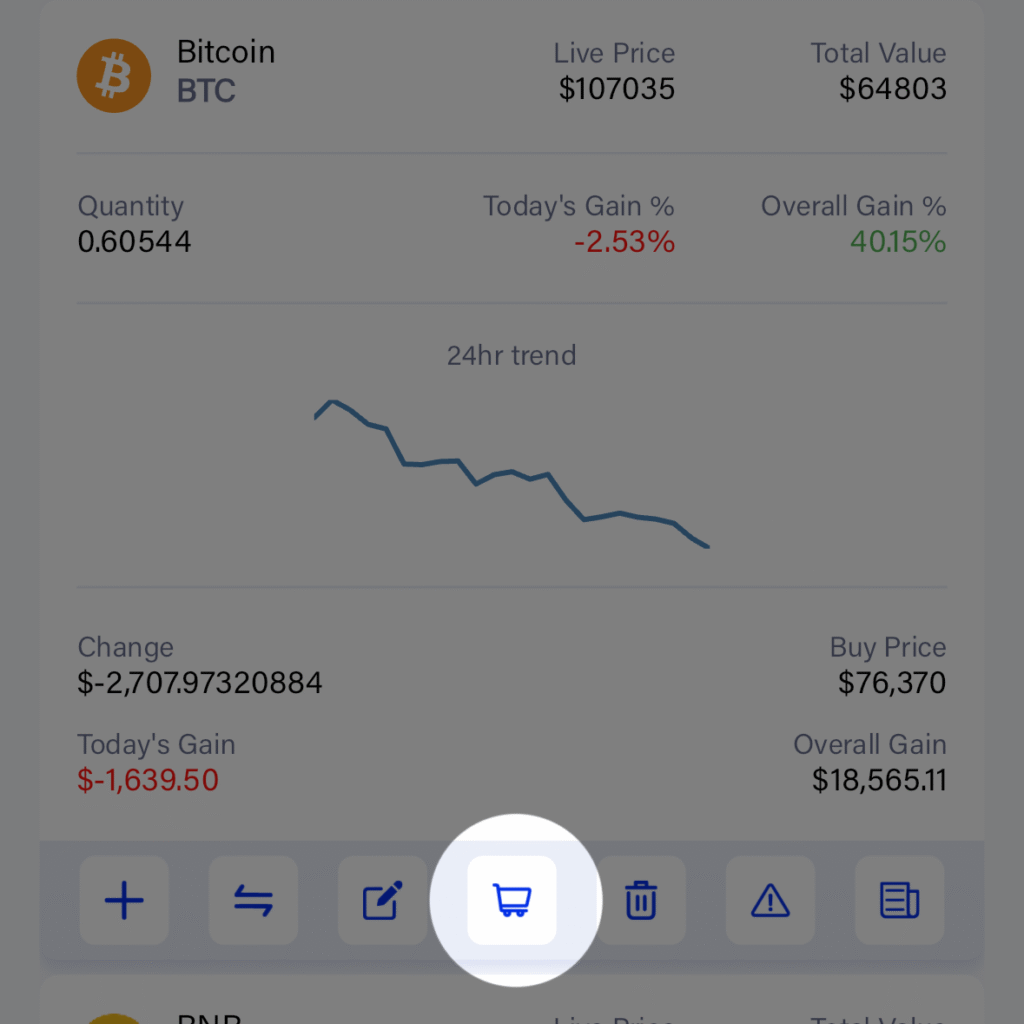Tap the plus icon to add Bitcoin holdings
Image resolution: width=1024 pixels, height=1024 pixels.
[124, 901]
